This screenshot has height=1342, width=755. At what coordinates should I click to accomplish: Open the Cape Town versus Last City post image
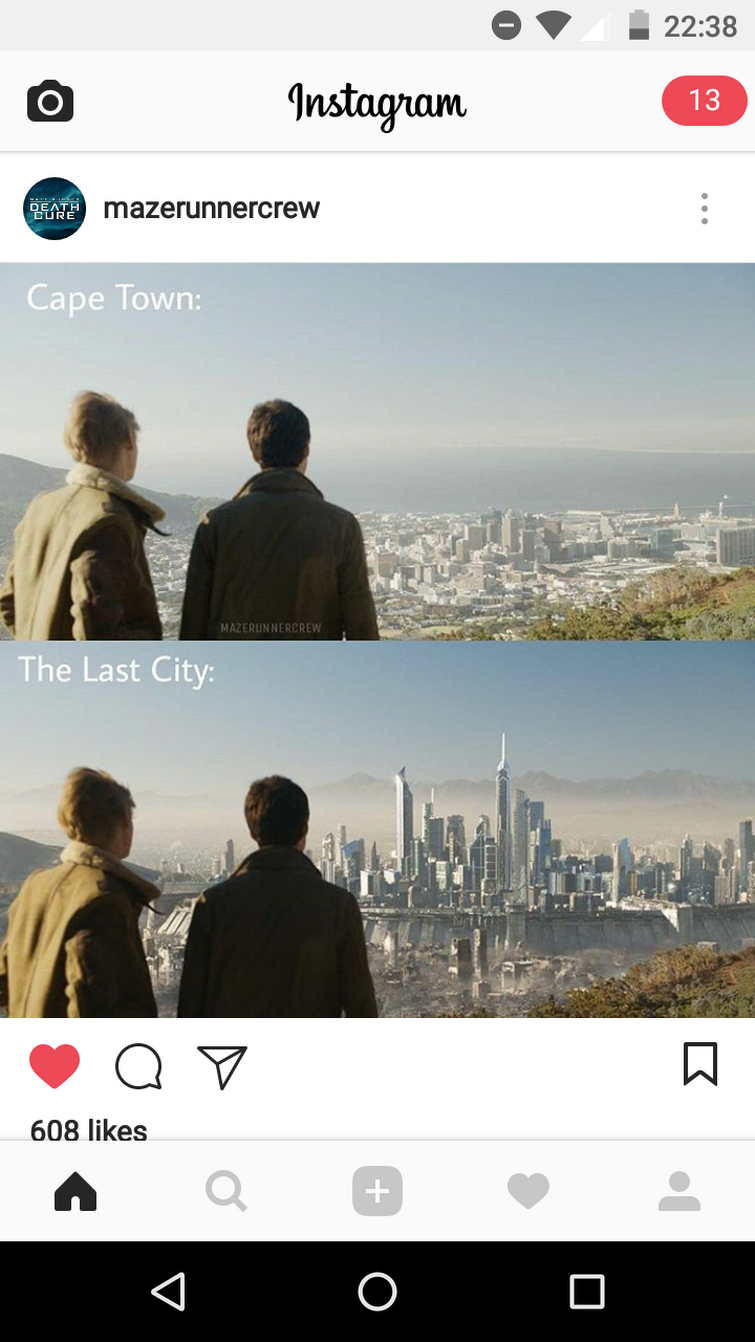[x=377, y=640]
